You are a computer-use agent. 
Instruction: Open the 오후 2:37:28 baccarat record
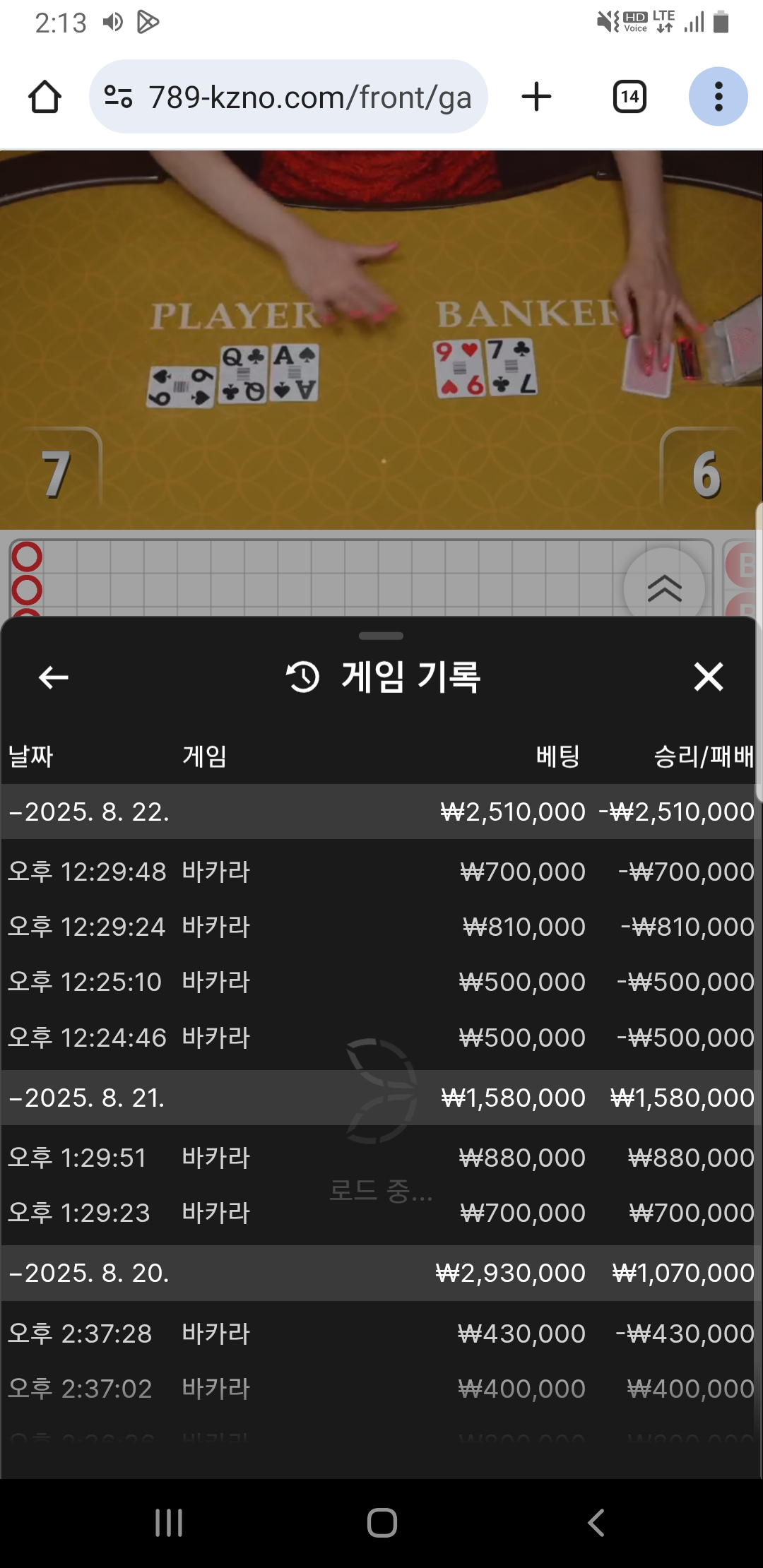click(x=381, y=1334)
